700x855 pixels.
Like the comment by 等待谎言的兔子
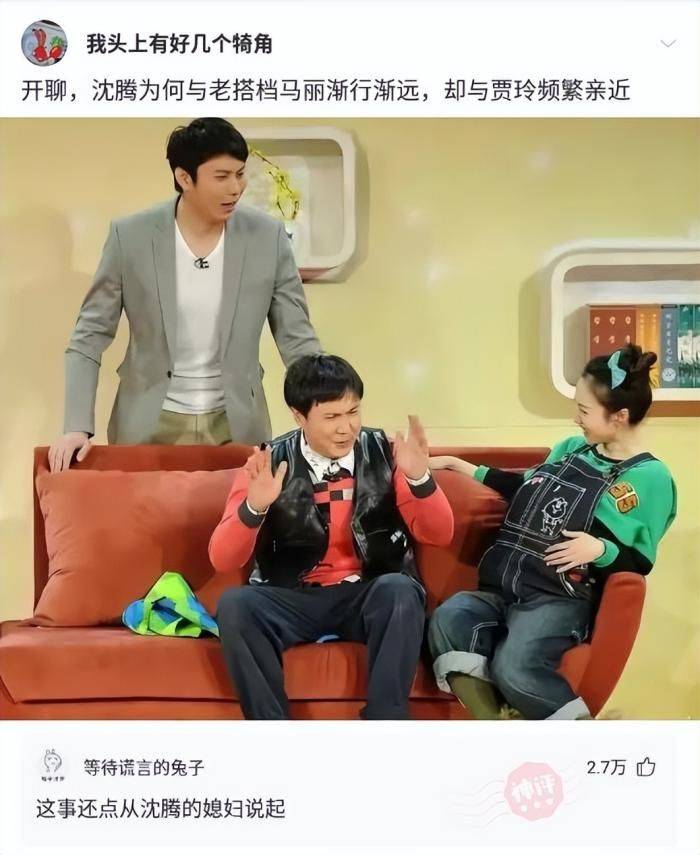click(x=647, y=767)
